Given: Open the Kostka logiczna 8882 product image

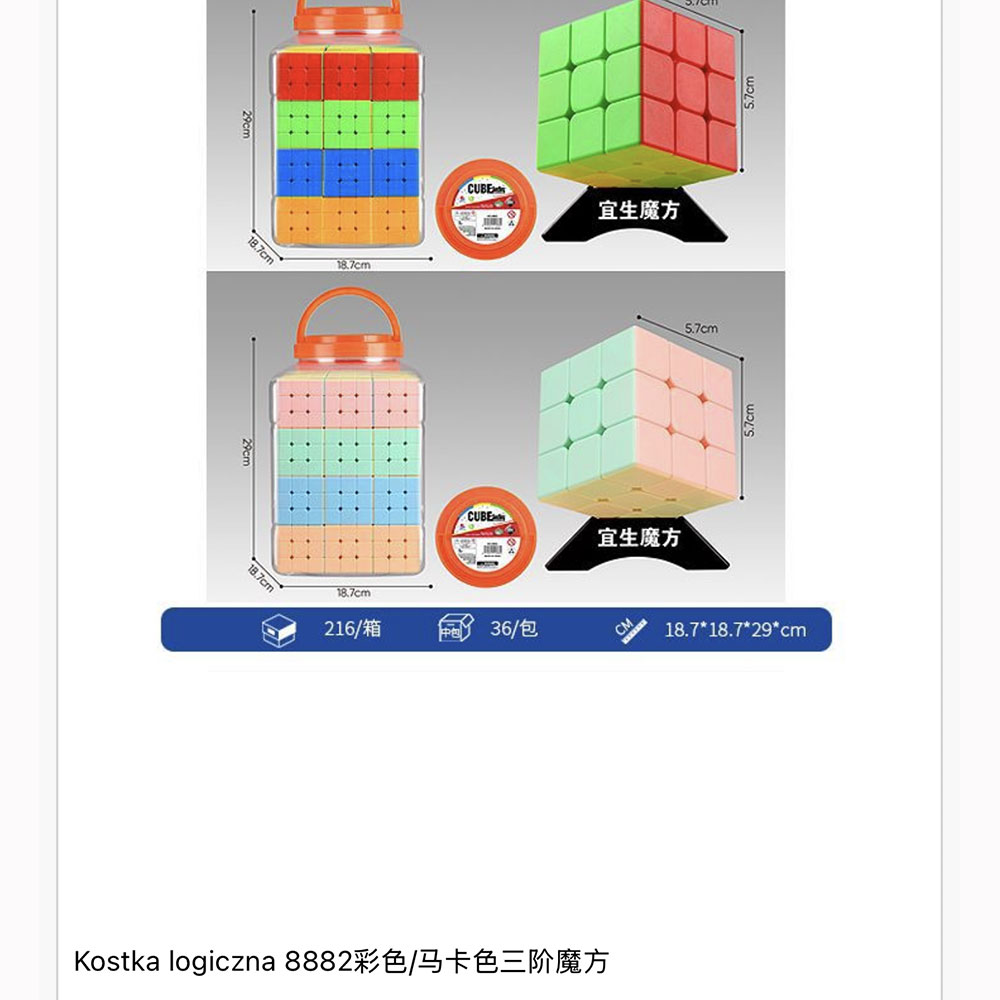Looking at the screenshot, I should click(x=496, y=320).
